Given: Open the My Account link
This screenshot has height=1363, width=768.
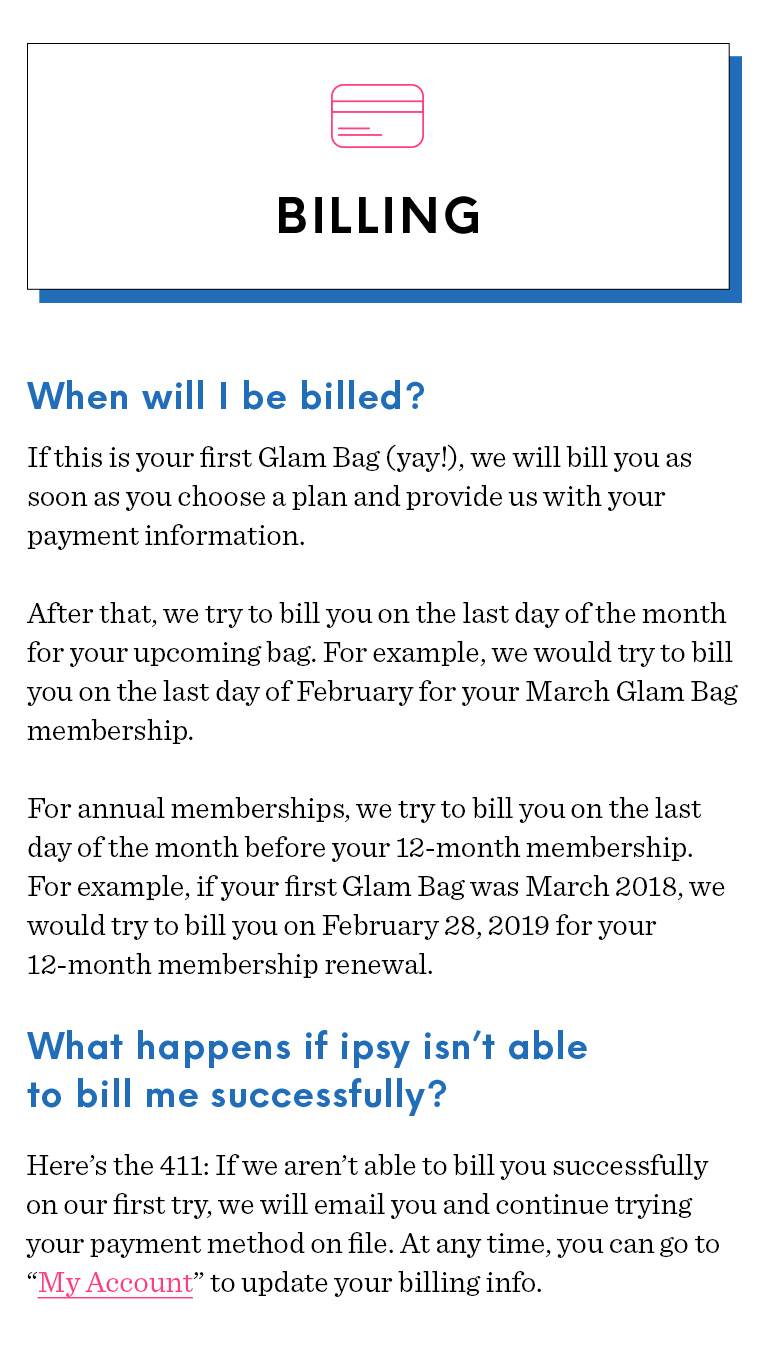Looking at the screenshot, I should pyautogui.click(x=115, y=1283).
